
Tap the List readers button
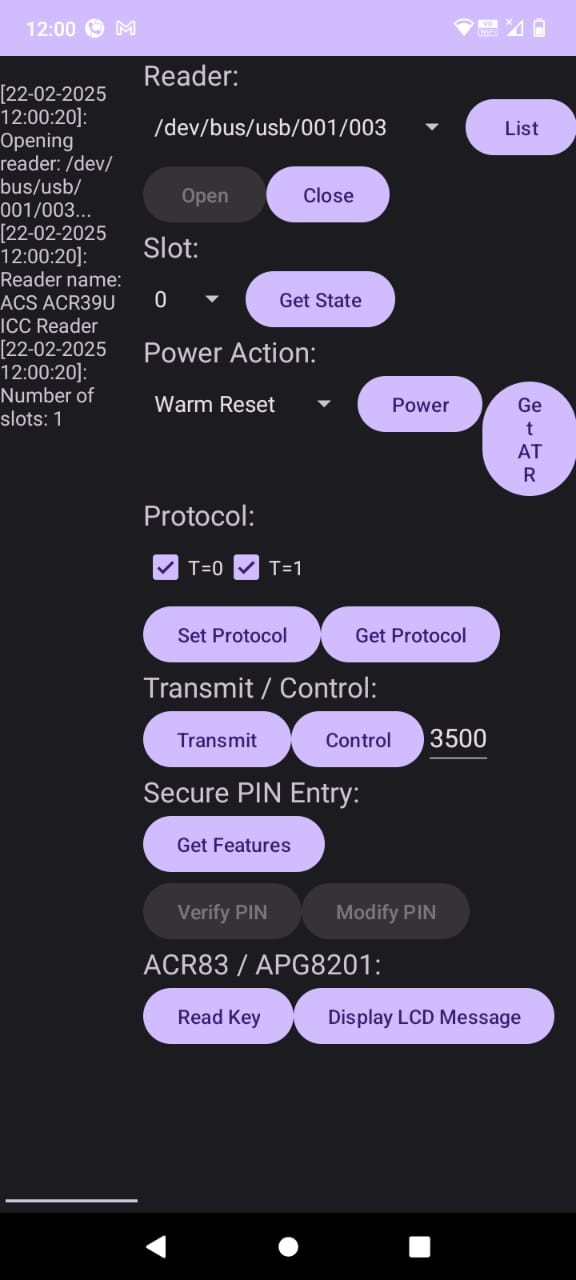[521, 128]
